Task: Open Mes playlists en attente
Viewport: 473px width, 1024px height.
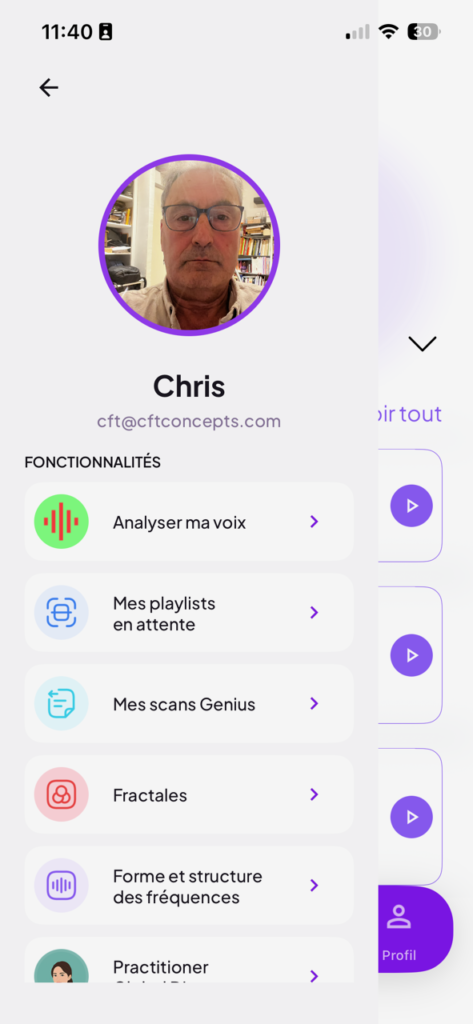Action: coord(189,613)
